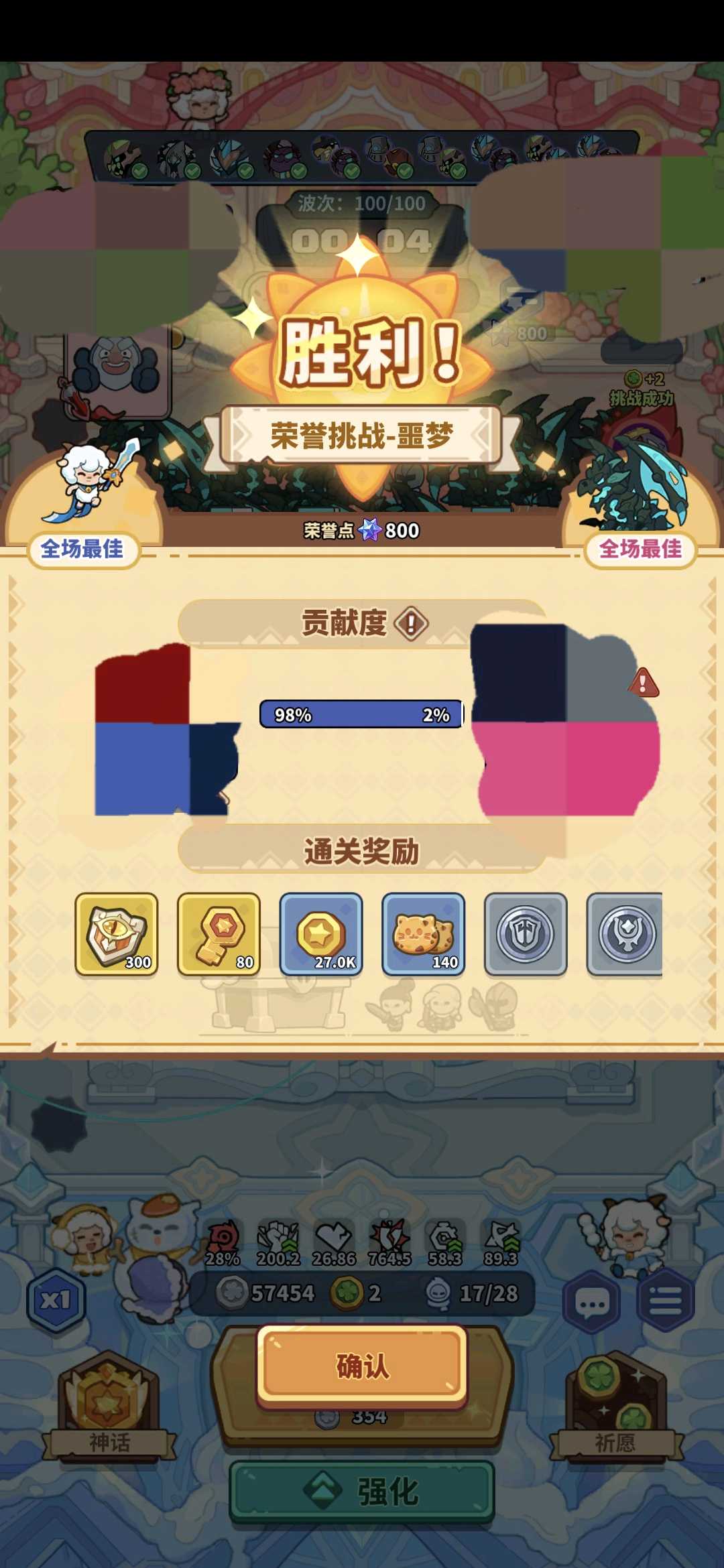The width and height of the screenshot is (724, 1568).
Task: View the 27.0K gold coin reward
Action: (321, 933)
